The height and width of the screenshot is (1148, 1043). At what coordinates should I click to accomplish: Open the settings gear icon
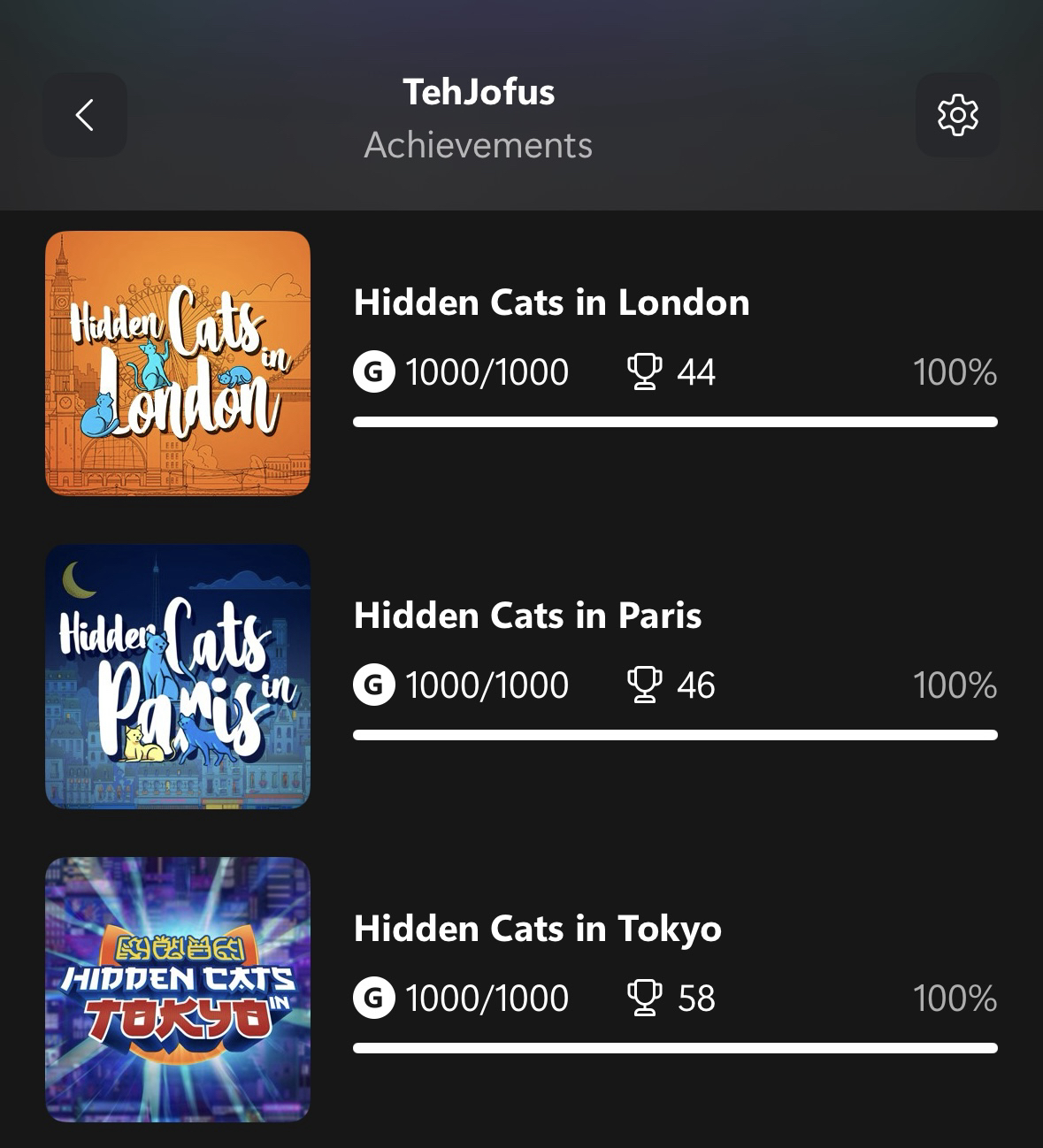click(x=957, y=115)
